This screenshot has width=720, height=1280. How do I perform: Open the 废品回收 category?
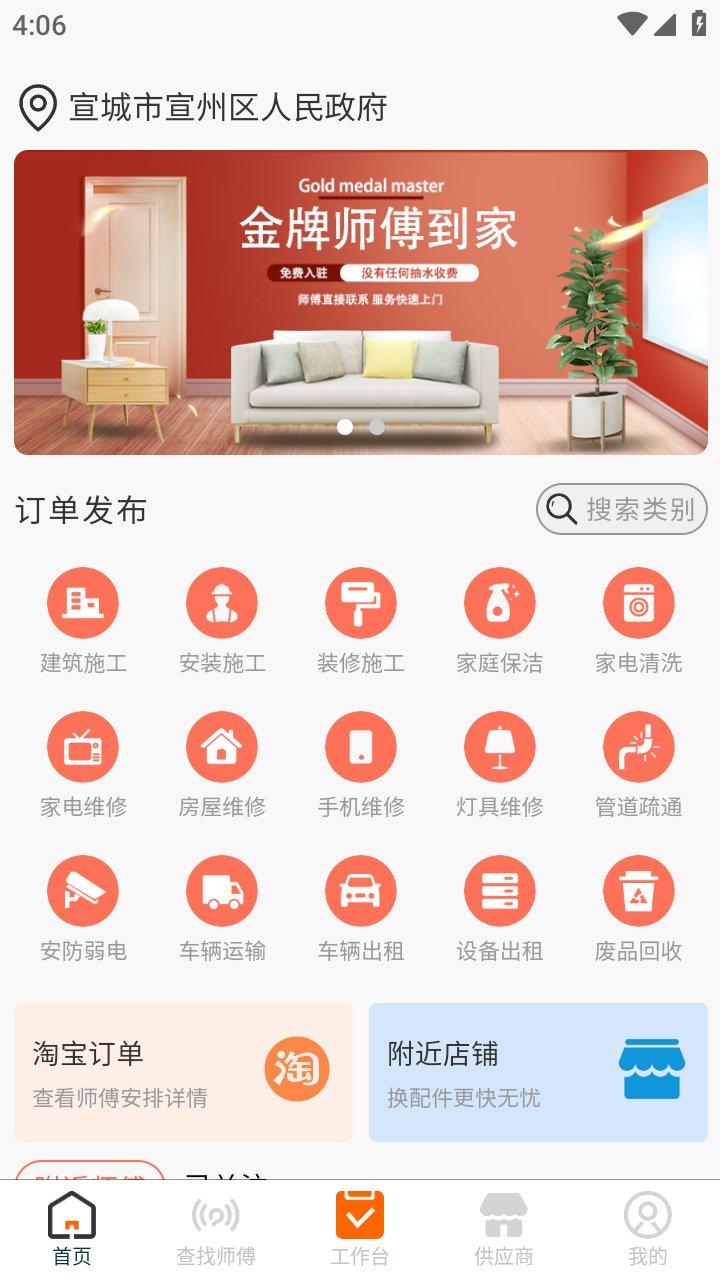(x=639, y=909)
